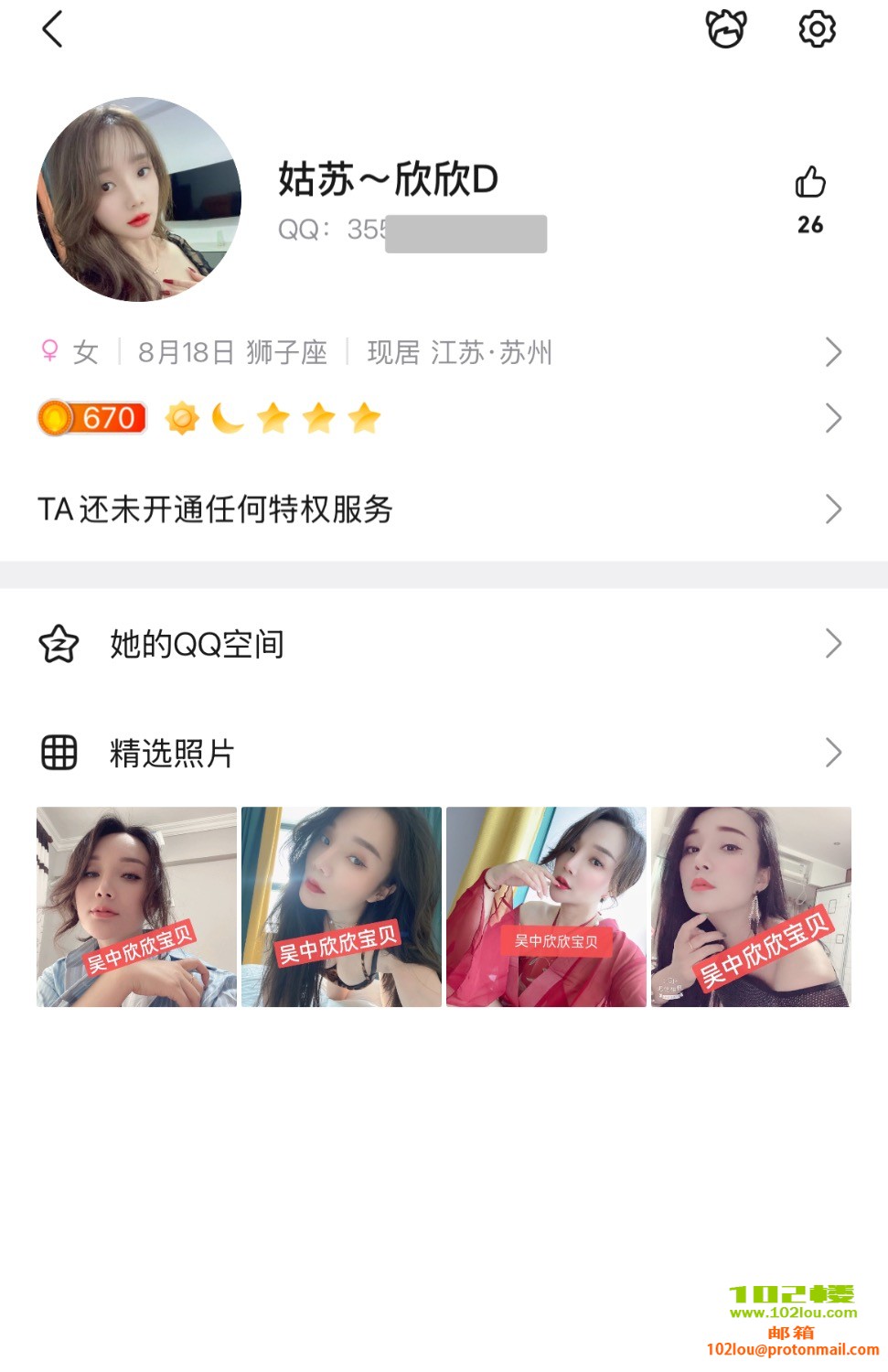Go back to the previous screen

coord(53,29)
